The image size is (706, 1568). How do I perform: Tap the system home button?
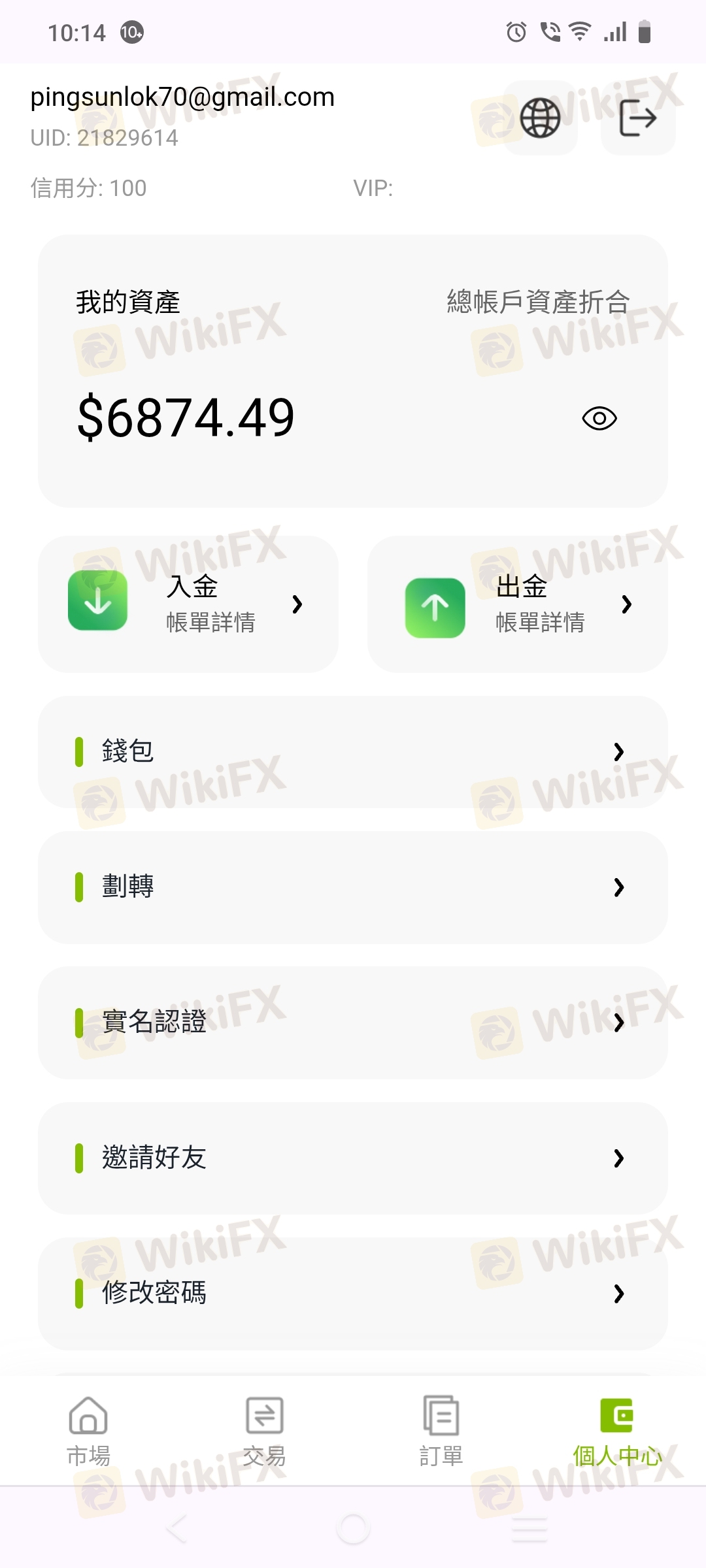pos(353,1529)
